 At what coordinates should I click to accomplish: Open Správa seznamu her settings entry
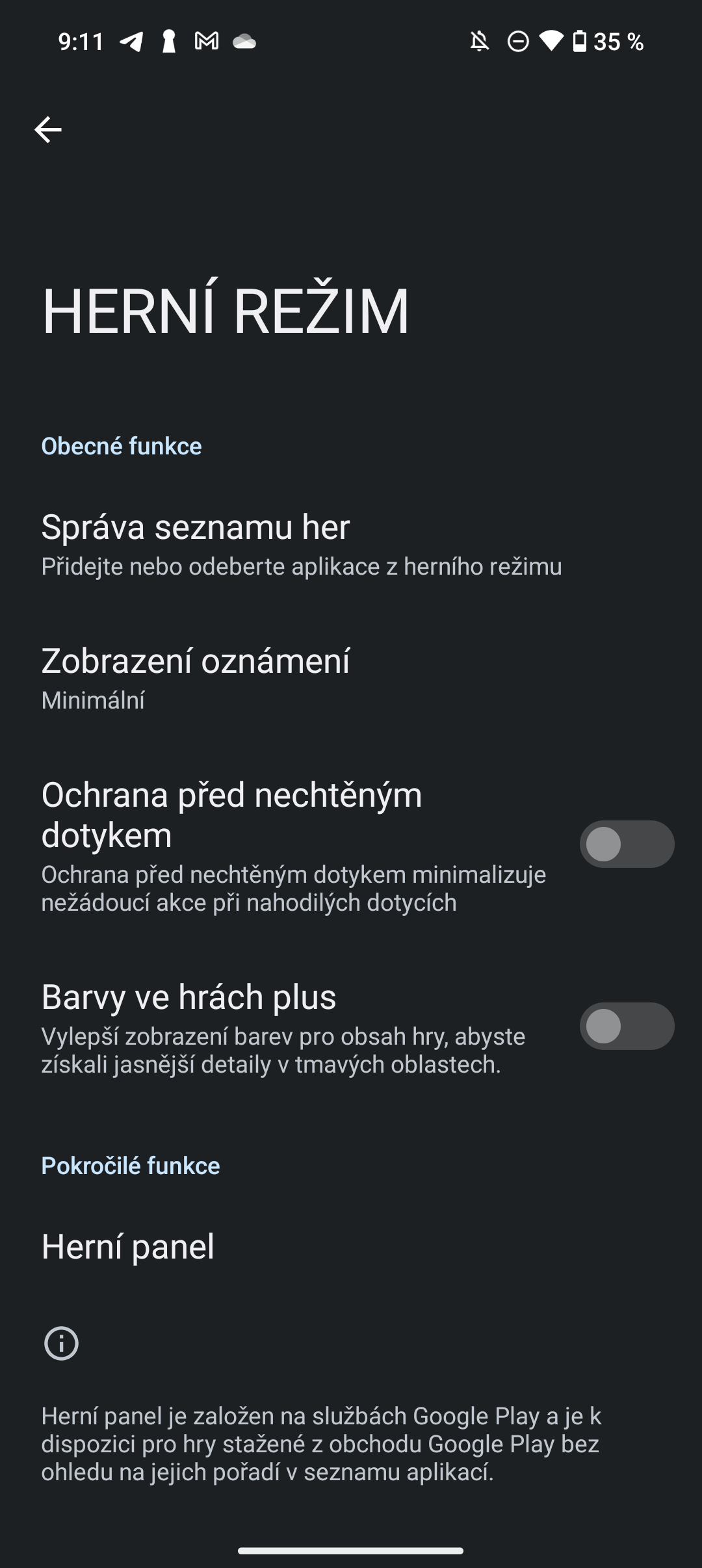click(x=195, y=528)
